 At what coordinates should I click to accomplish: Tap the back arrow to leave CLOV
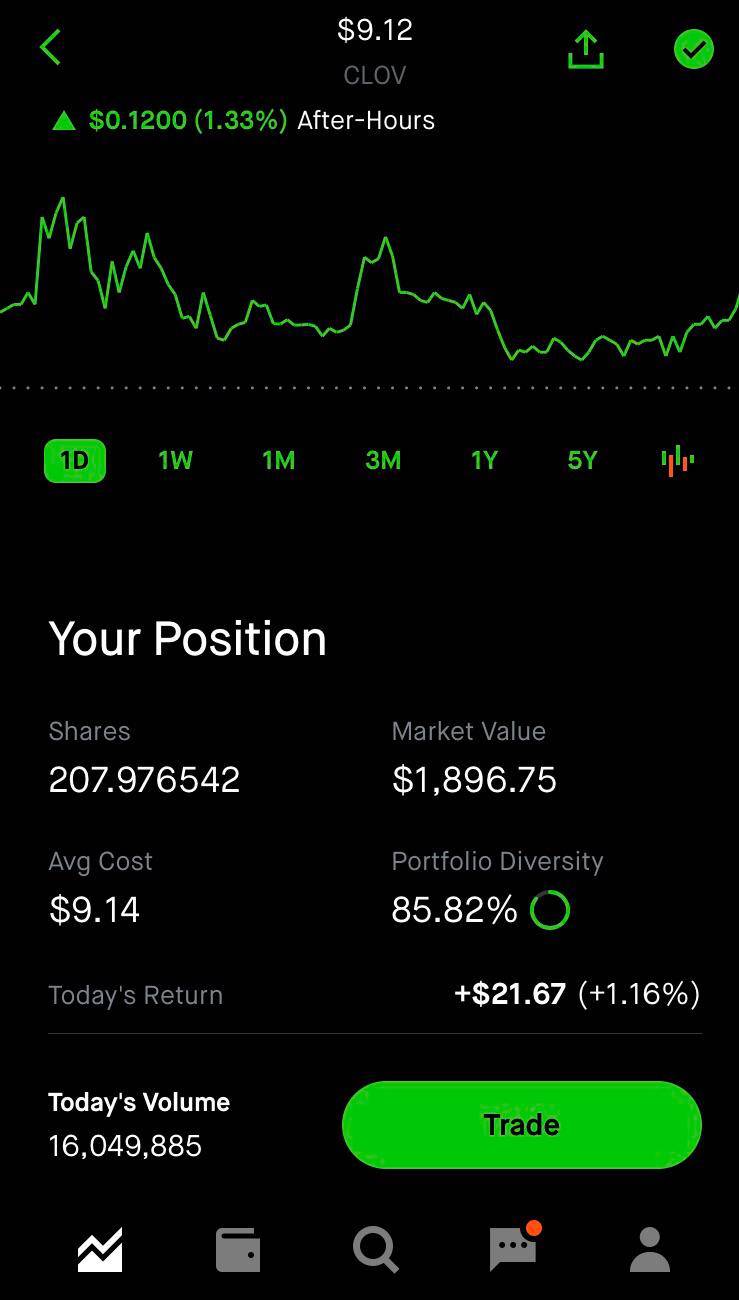[x=50, y=47]
